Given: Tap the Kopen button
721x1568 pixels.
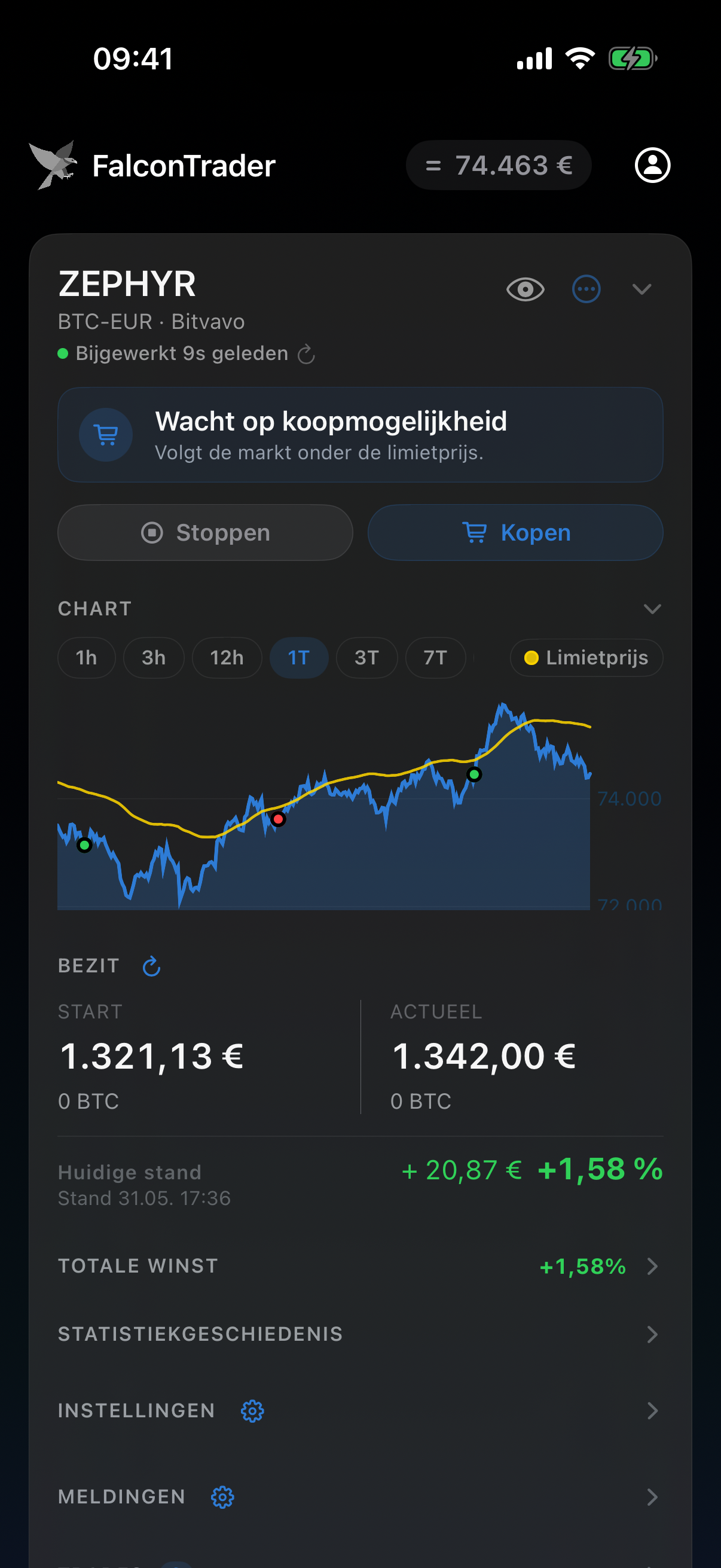Looking at the screenshot, I should [x=515, y=533].
